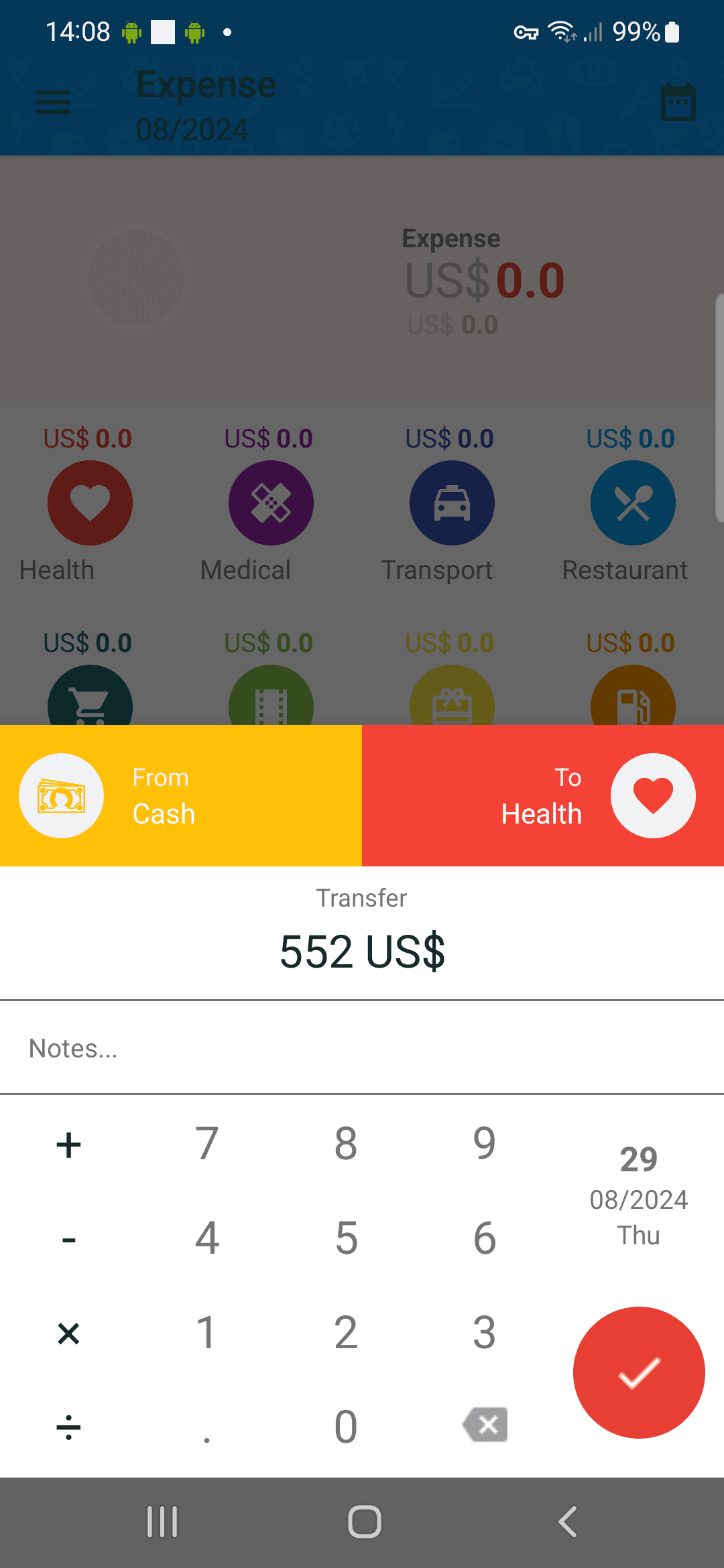The height and width of the screenshot is (1568, 724).
Task: Open the date picker showing 29 Thu
Action: (638, 1196)
